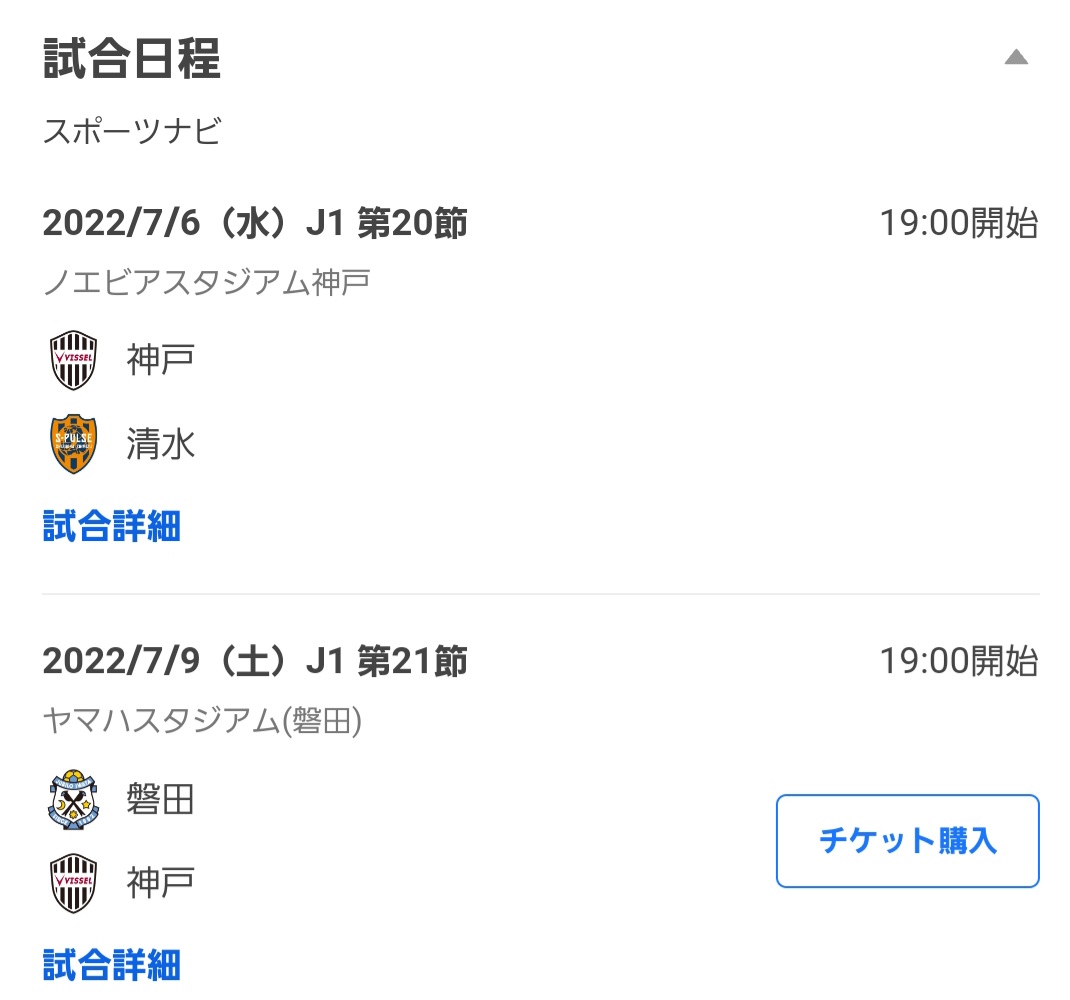Open 試合詳細 for 磐田 vs 神戸 match
Viewport: 1070px width, 1000px height.
pos(111,965)
